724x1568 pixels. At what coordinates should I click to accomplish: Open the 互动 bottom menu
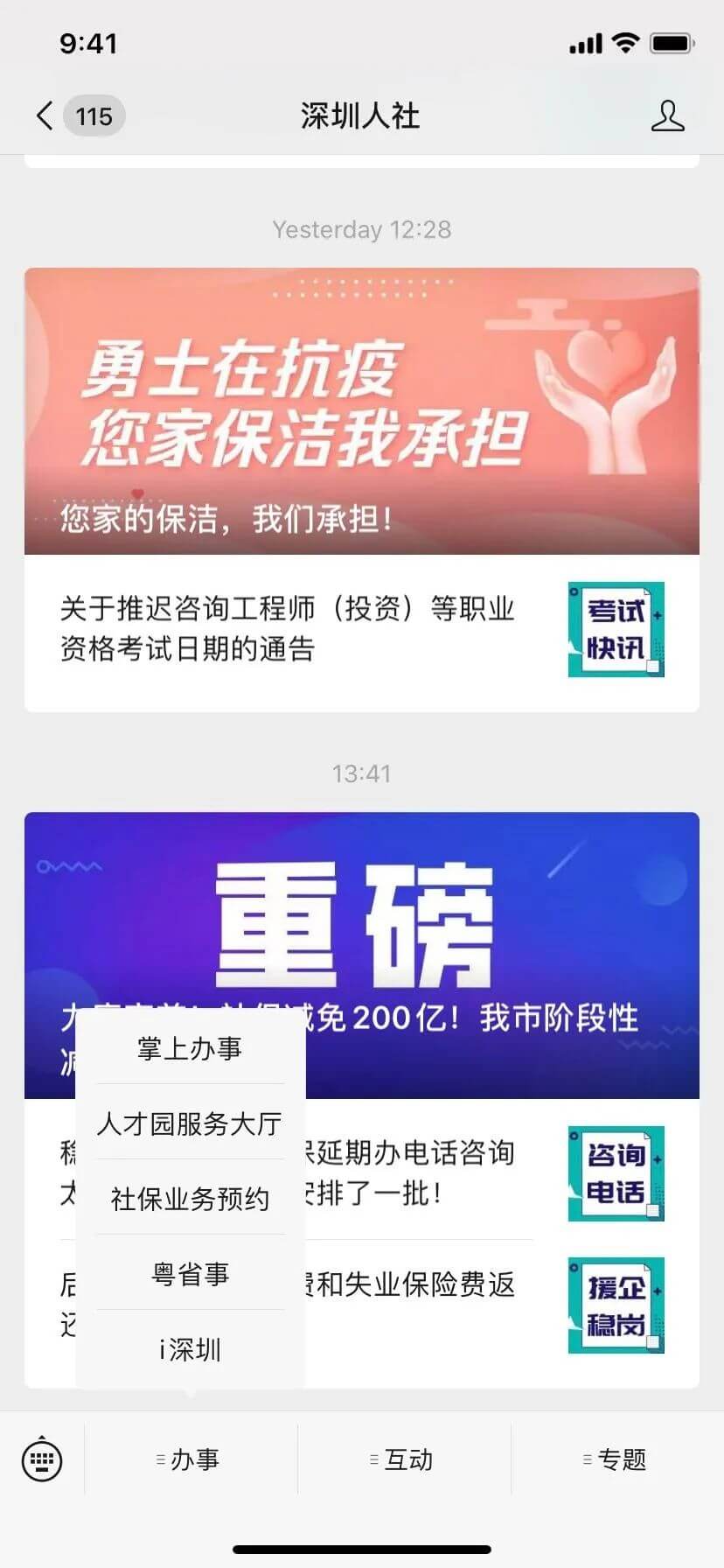[403, 1459]
